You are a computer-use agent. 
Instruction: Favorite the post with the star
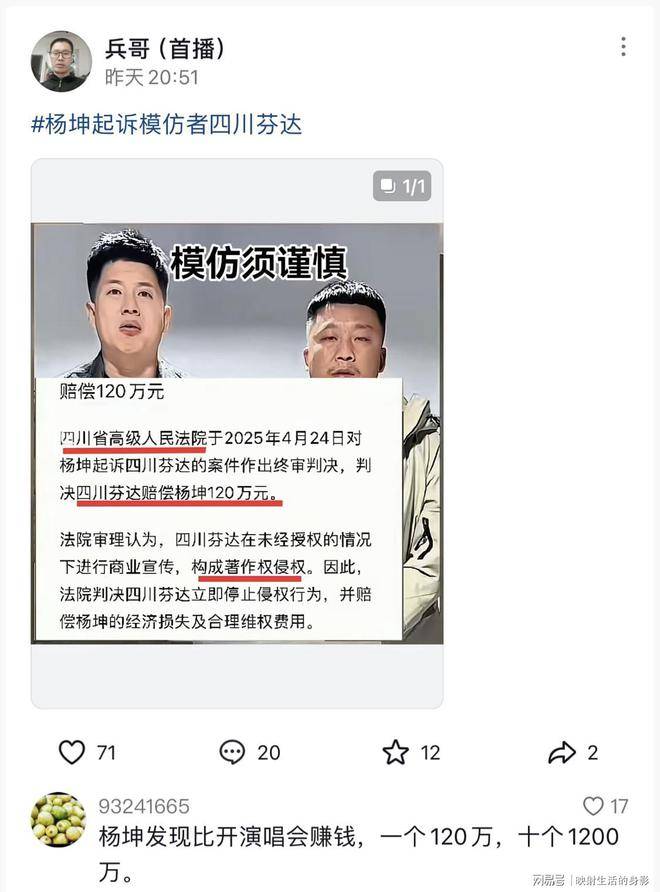tap(396, 752)
